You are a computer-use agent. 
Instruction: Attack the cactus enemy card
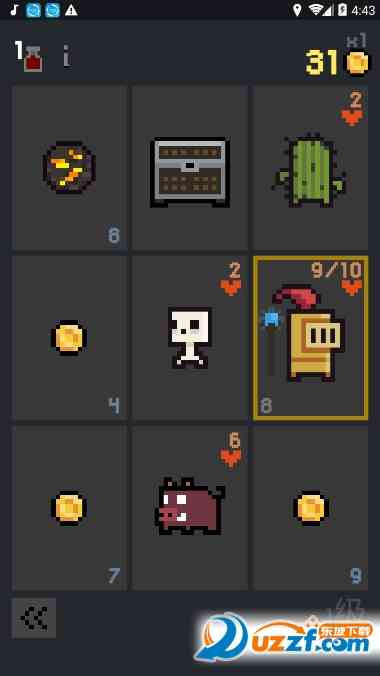click(x=311, y=168)
